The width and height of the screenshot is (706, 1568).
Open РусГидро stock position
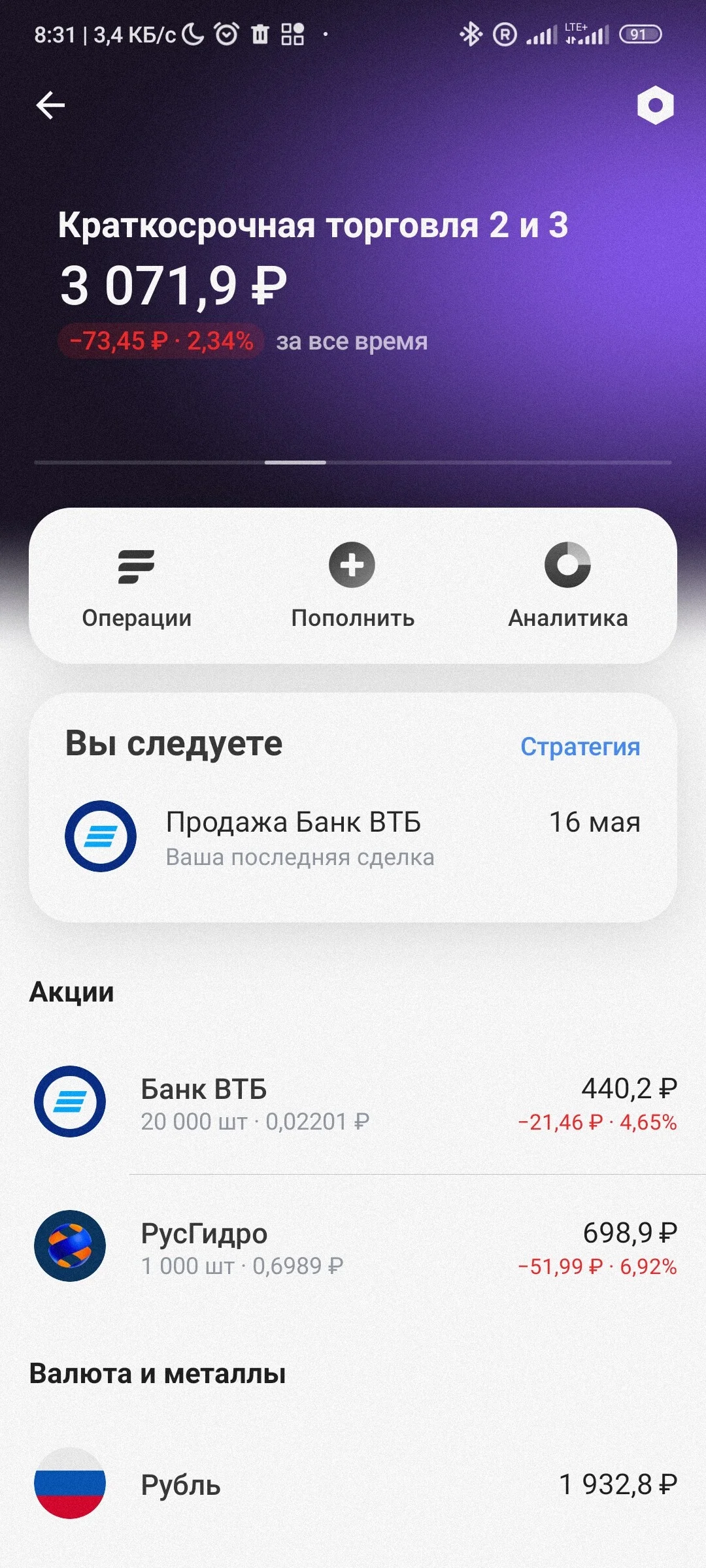pos(353,1247)
